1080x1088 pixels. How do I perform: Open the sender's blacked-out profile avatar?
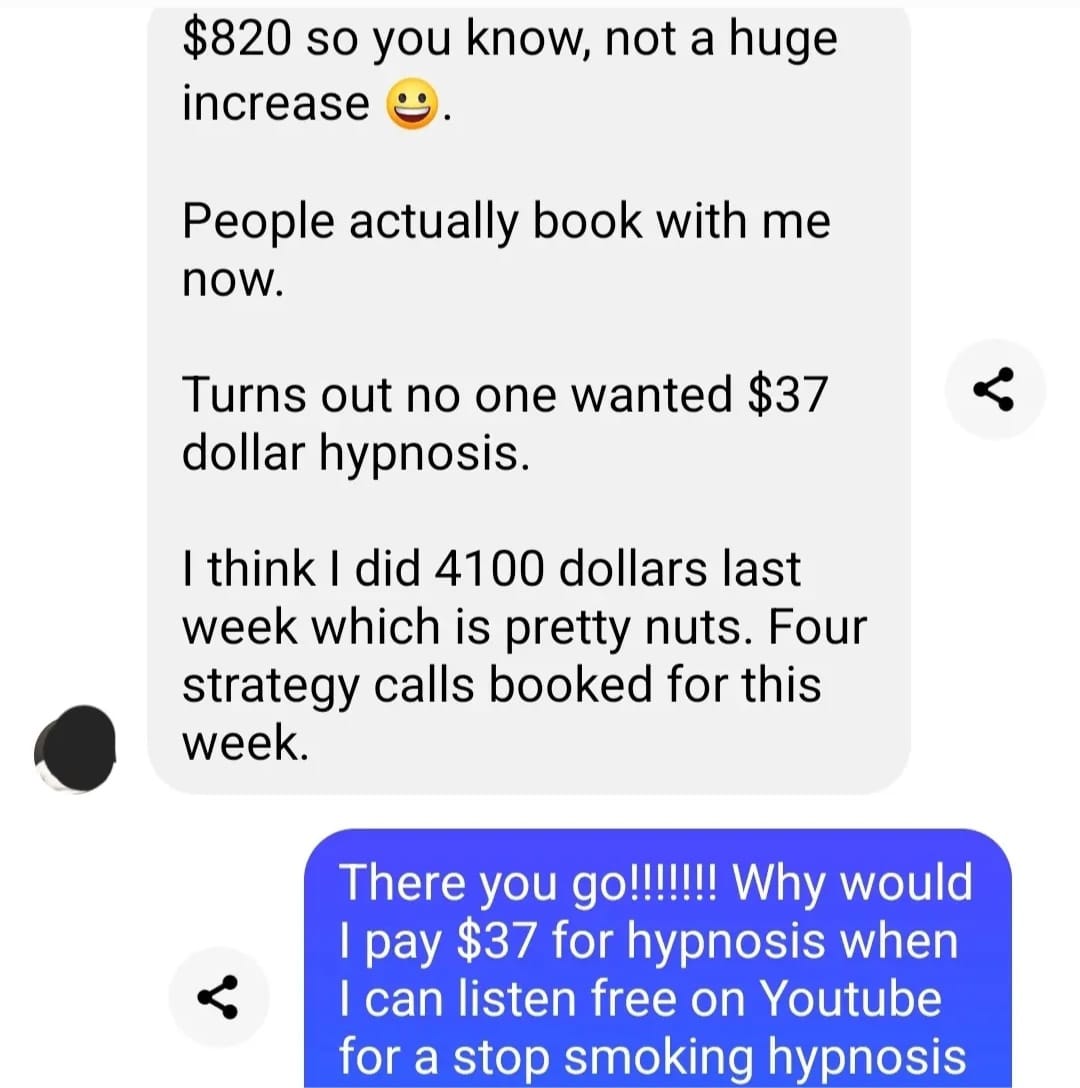(75, 749)
